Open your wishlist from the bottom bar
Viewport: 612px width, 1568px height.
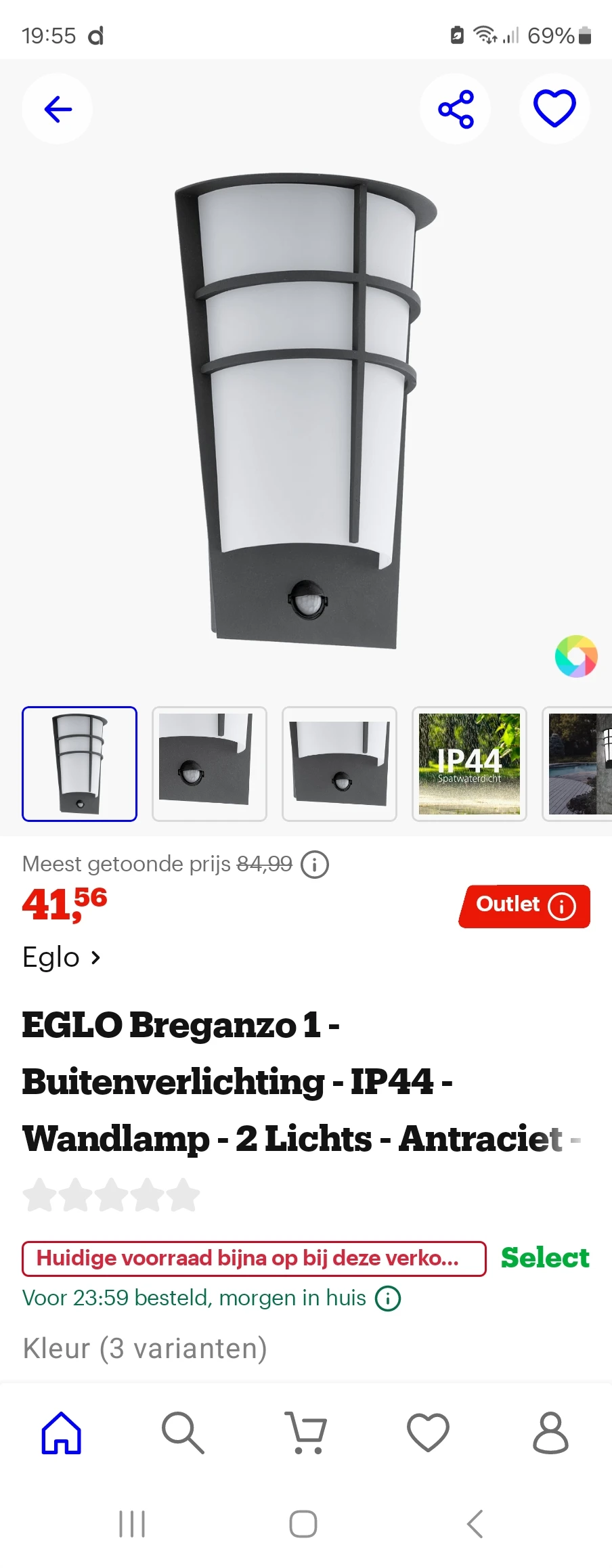click(x=429, y=1432)
